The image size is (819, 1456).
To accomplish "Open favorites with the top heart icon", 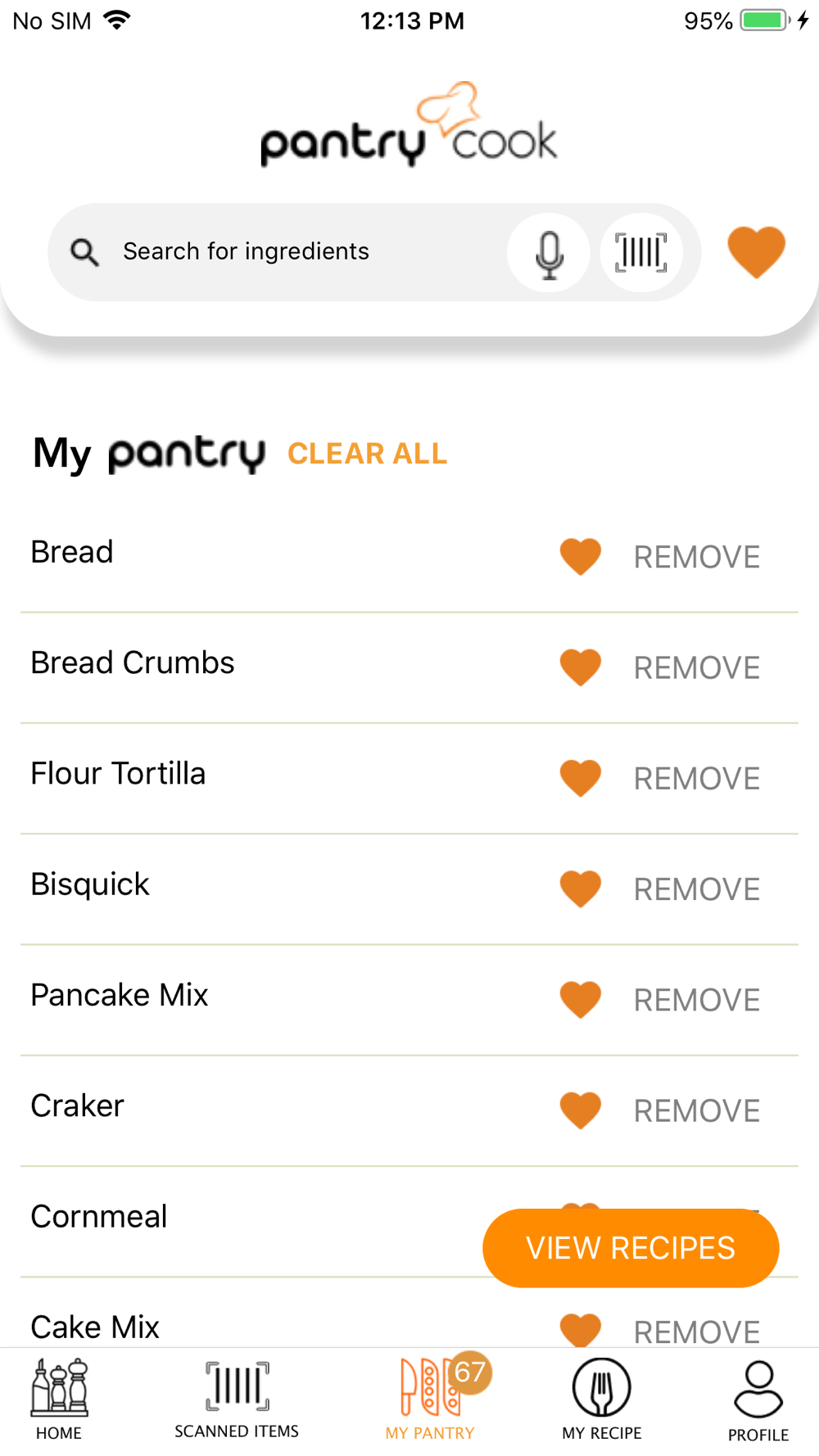I will (756, 252).
